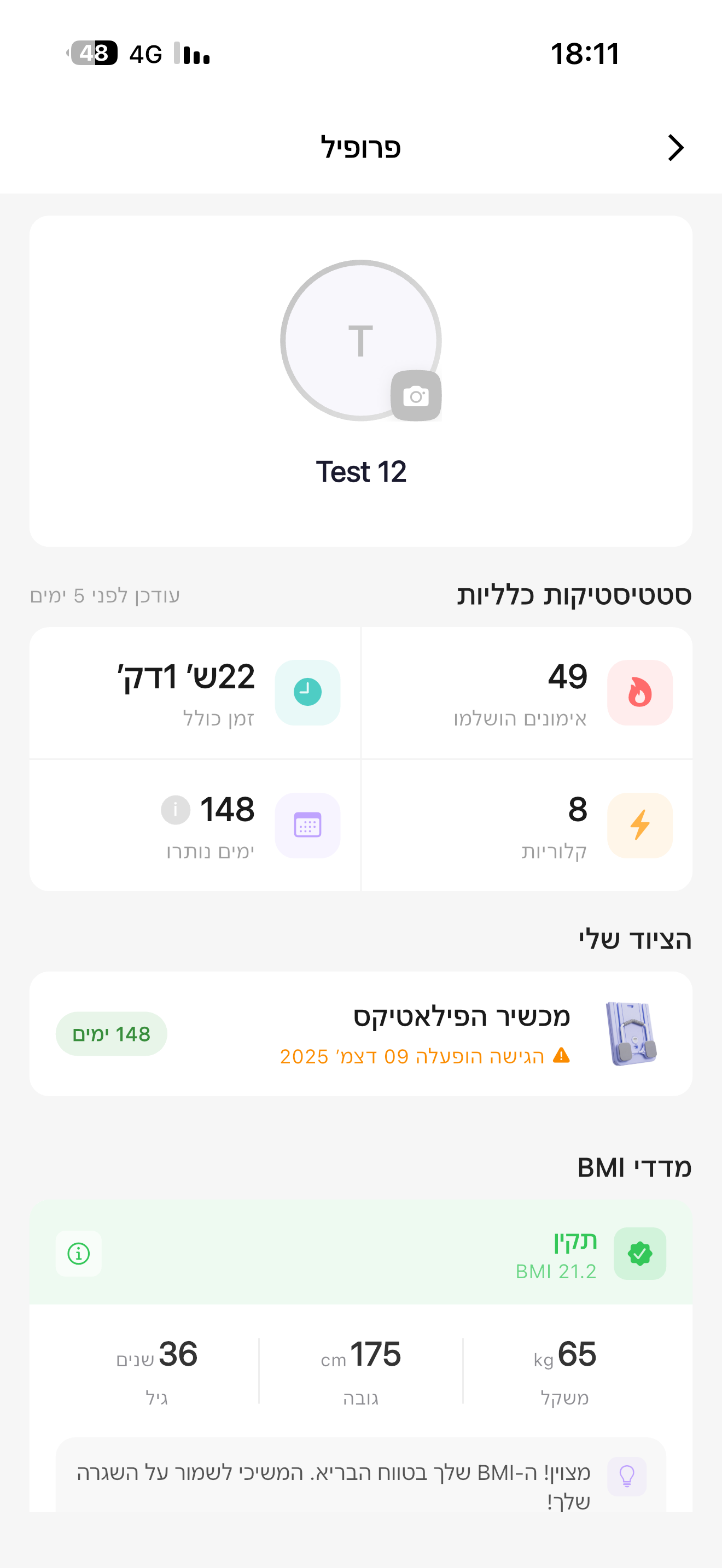Open info icon next to 148 days remaining
The width and height of the screenshot is (722, 1568).
176,810
